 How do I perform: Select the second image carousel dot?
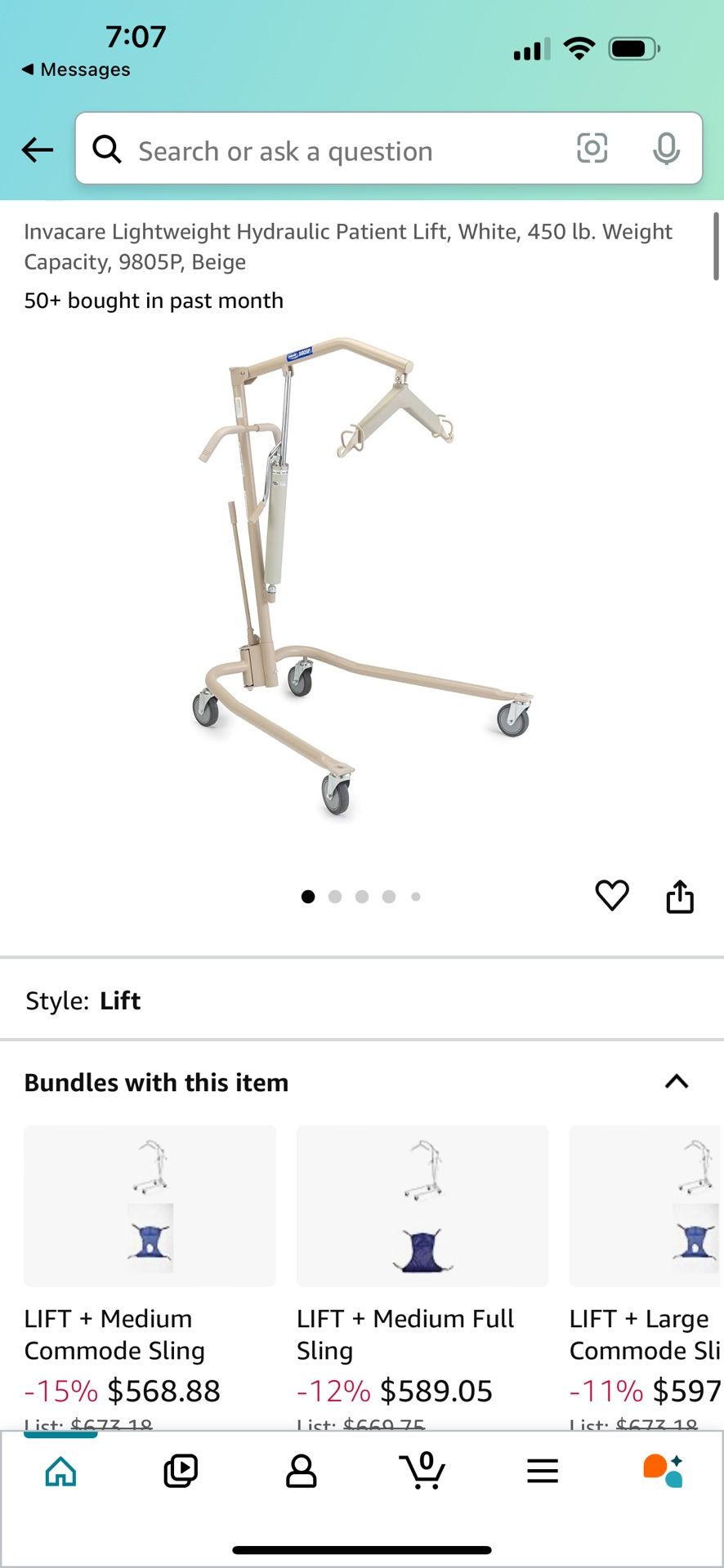tap(335, 896)
